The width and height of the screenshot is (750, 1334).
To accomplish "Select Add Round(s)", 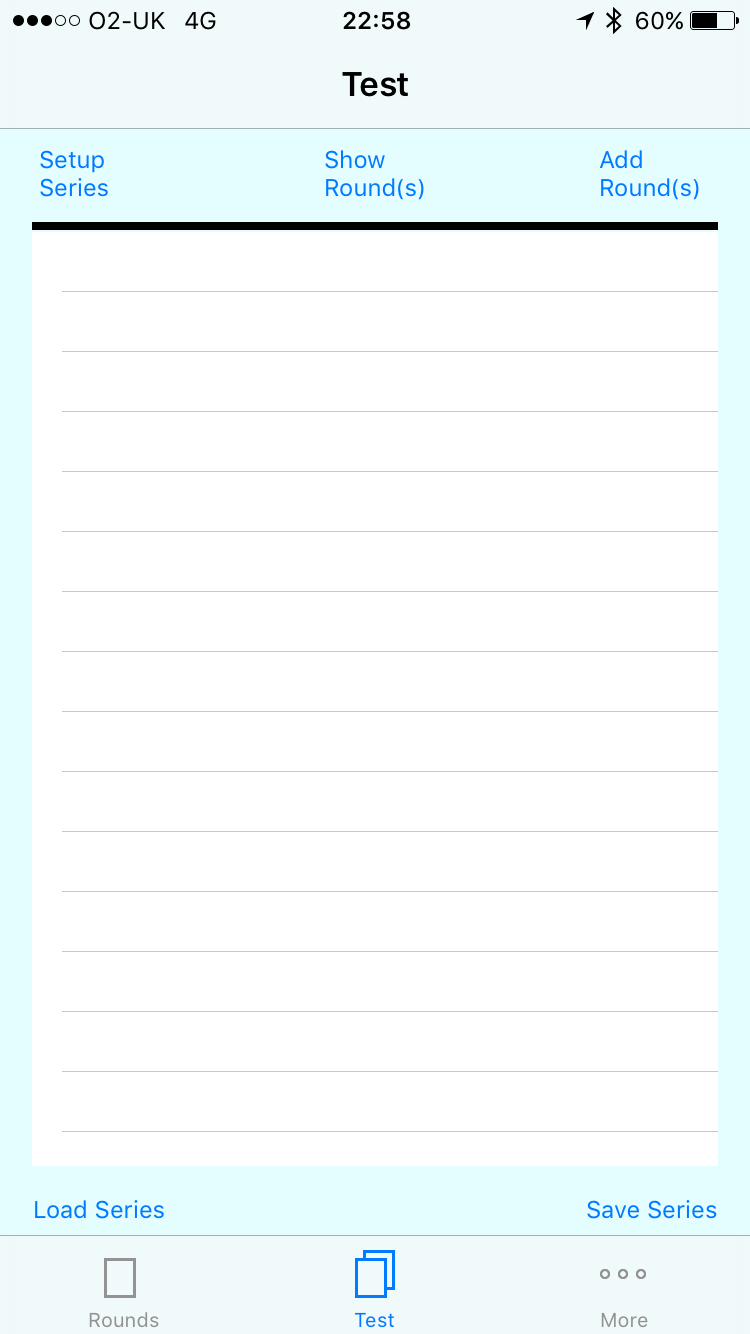I will pyautogui.click(x=649, y=174).
